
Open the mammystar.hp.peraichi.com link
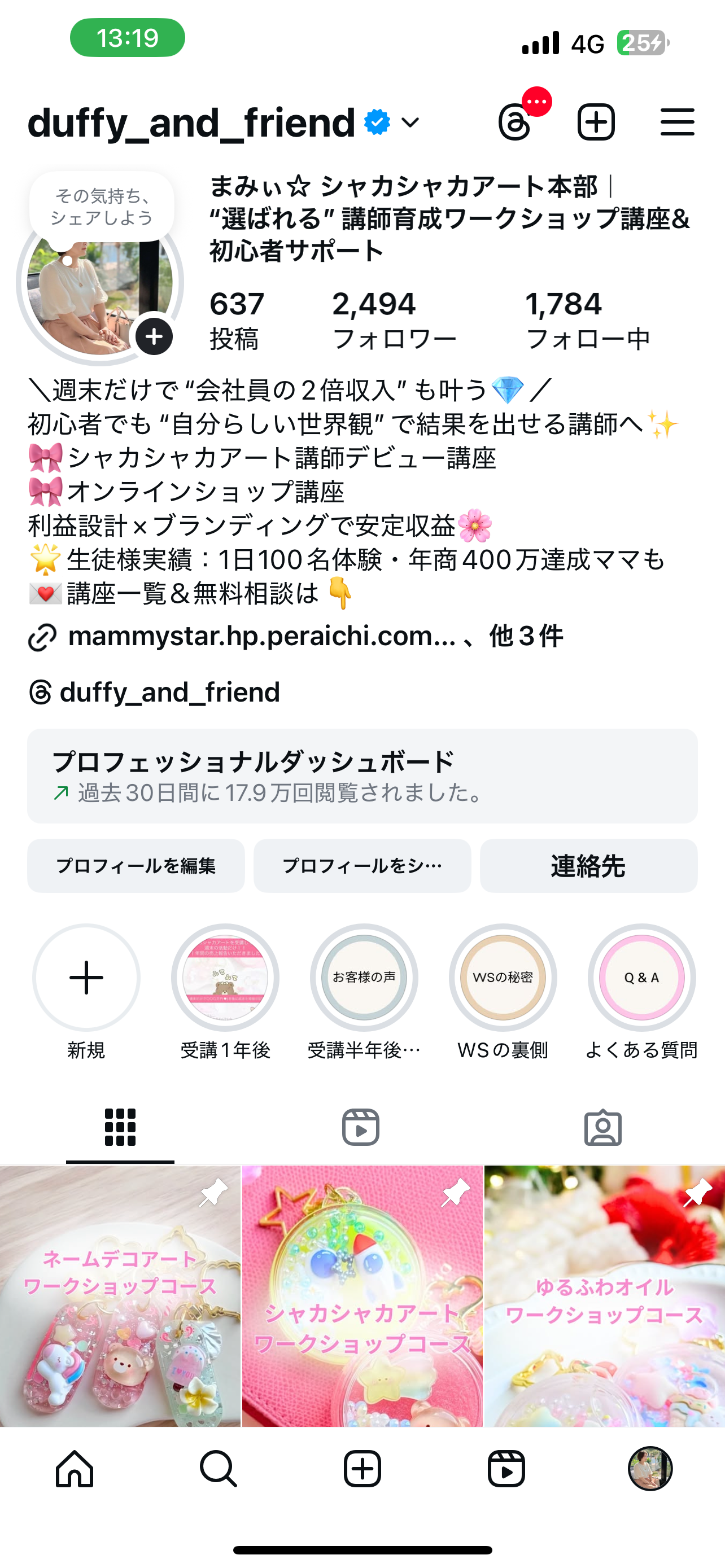(262, 637)
